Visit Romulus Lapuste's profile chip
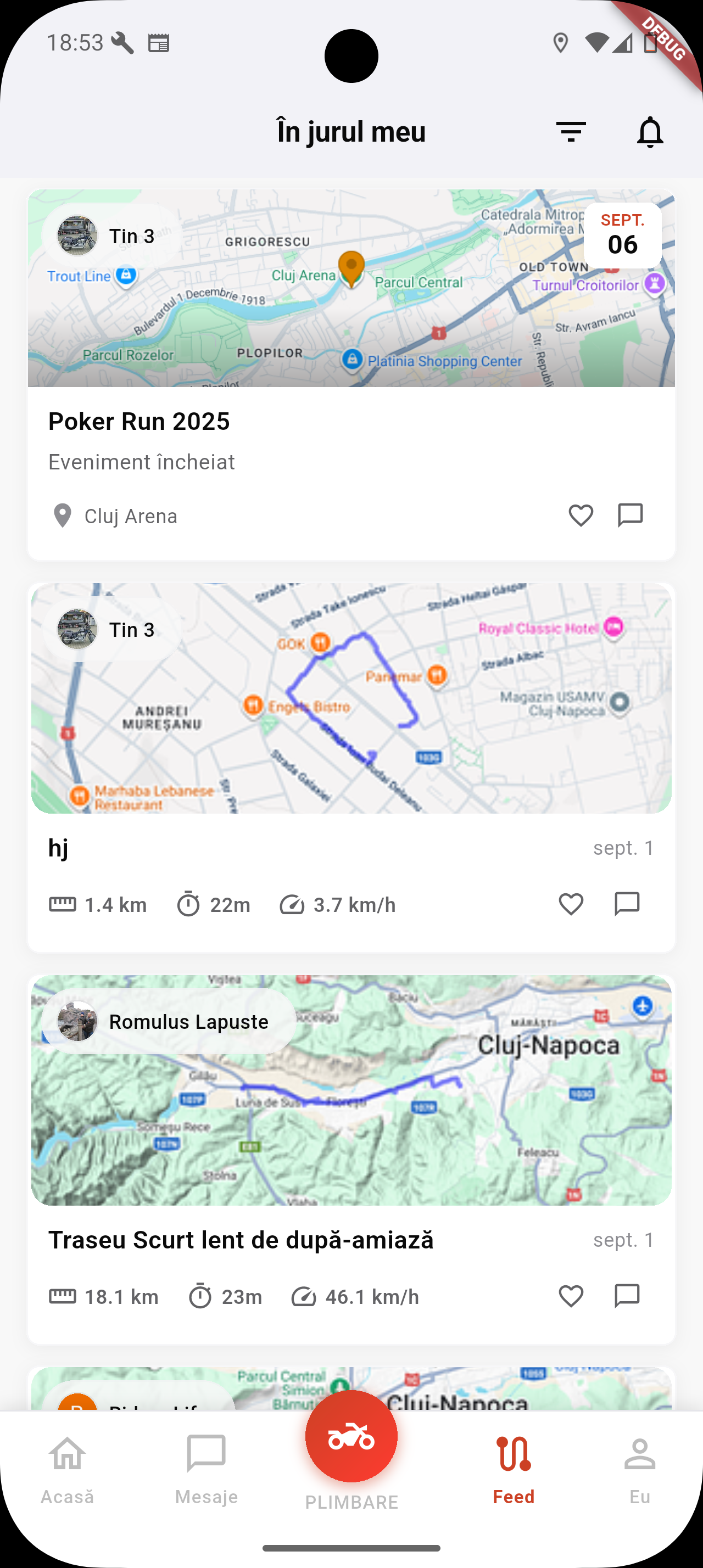This screenshot has width=703, height=1568. [x=169, y=1021]
